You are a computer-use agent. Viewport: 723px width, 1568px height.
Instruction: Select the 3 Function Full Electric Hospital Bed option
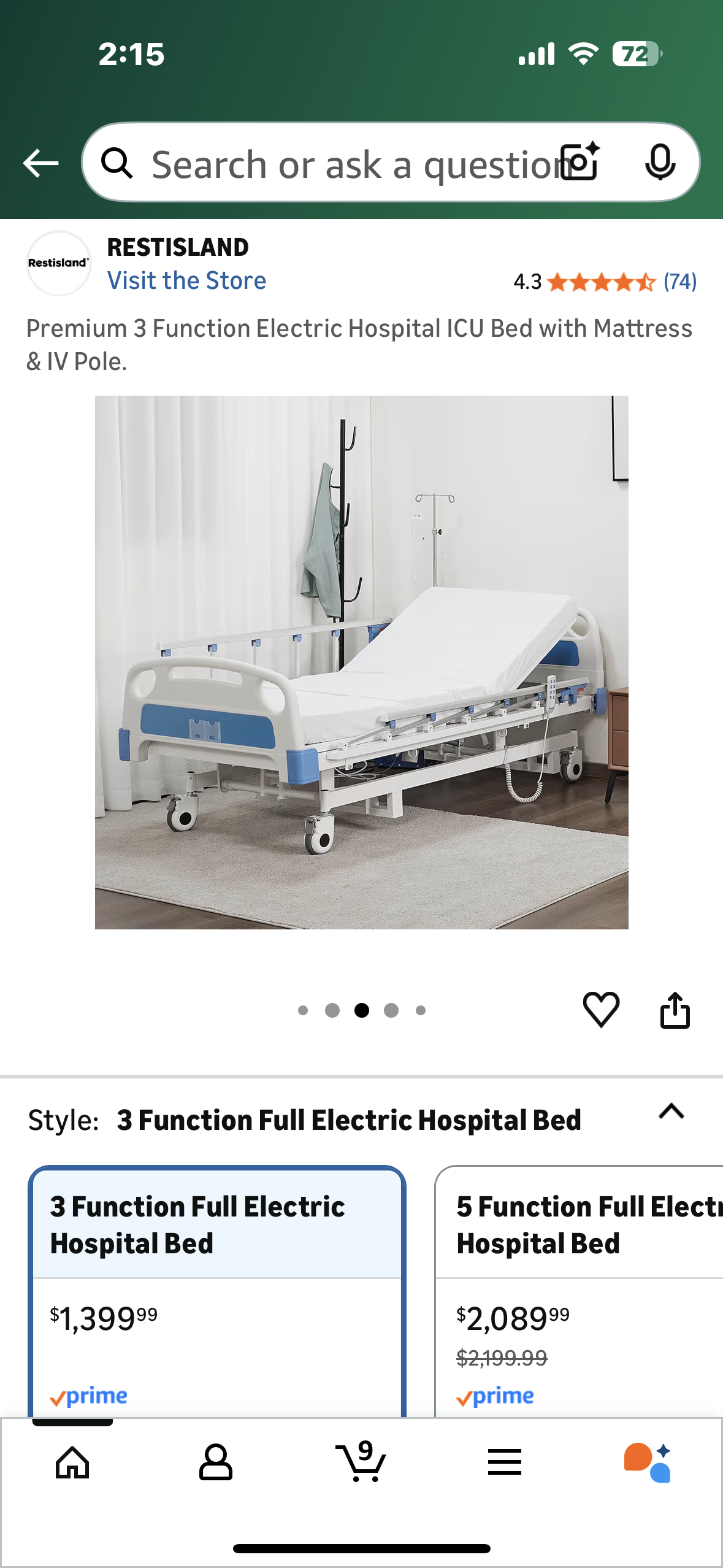point(217,1288)
